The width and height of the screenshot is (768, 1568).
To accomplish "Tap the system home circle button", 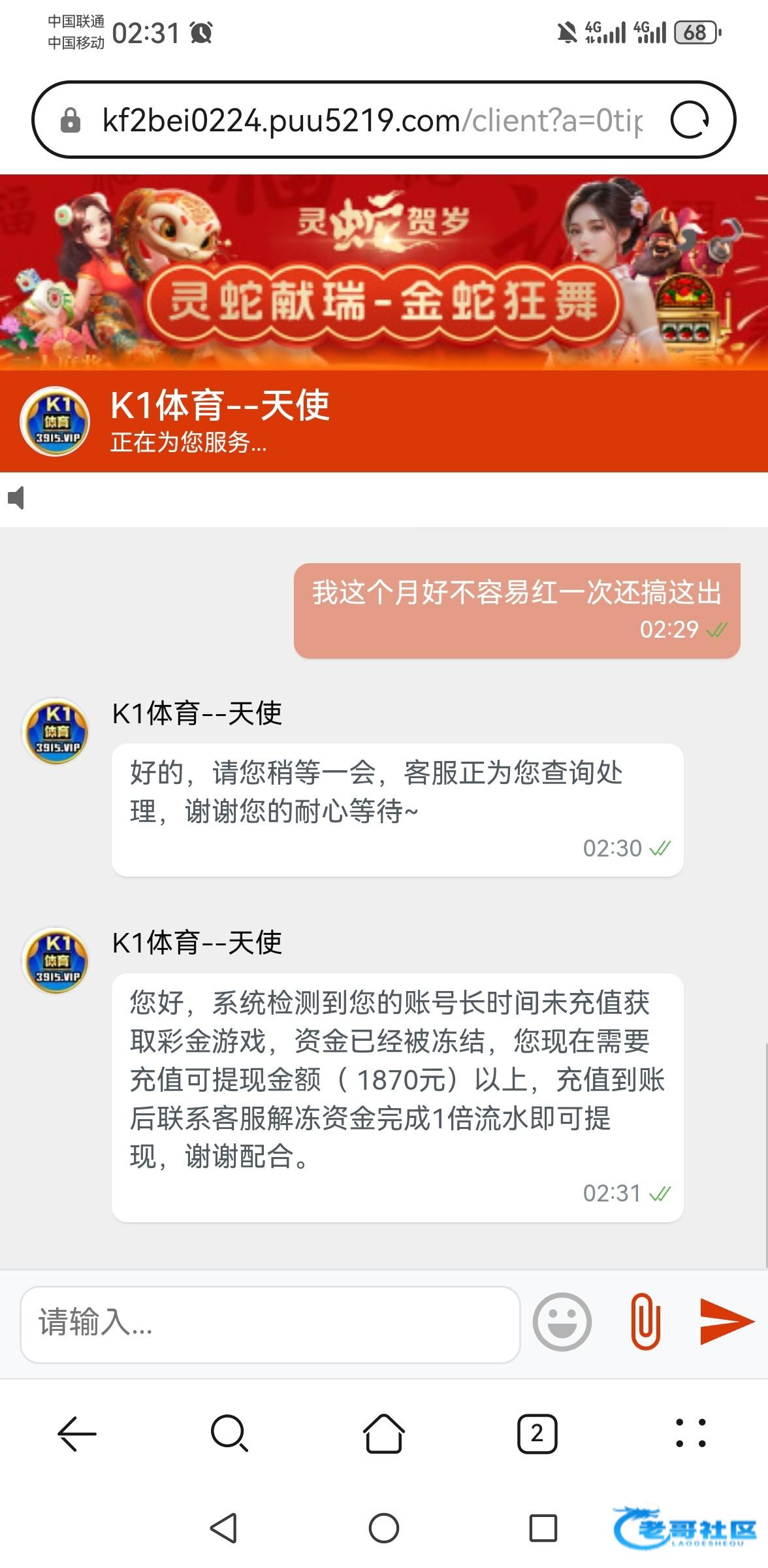I will coord(384,1528).
